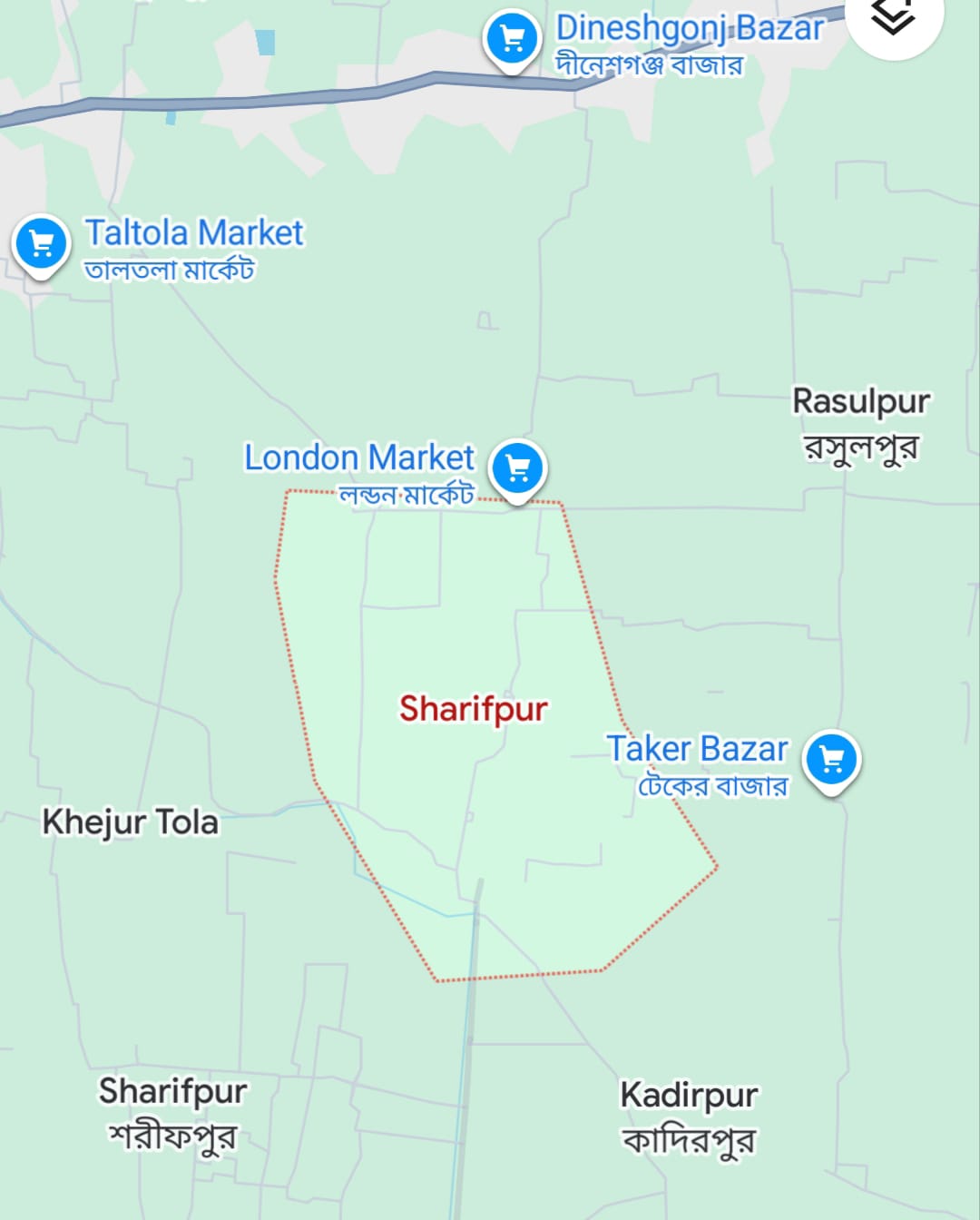Viewport: 980px width, 1220px height.
Task: Open the Taltola Market place pin
Action: tap(41, 244)
